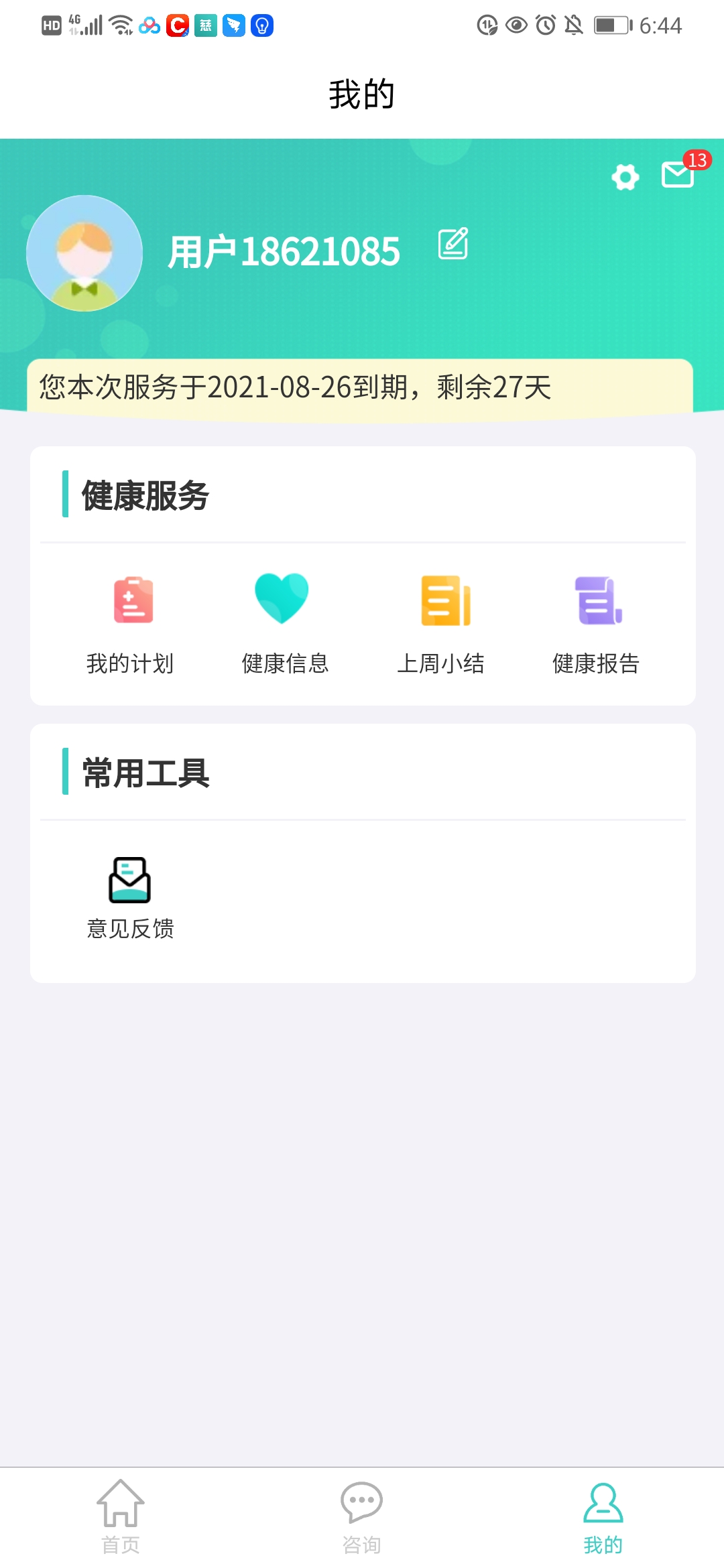Open 意见反馈 feedback tool
Screen dimensions: 724x1568
click(131, 898)
